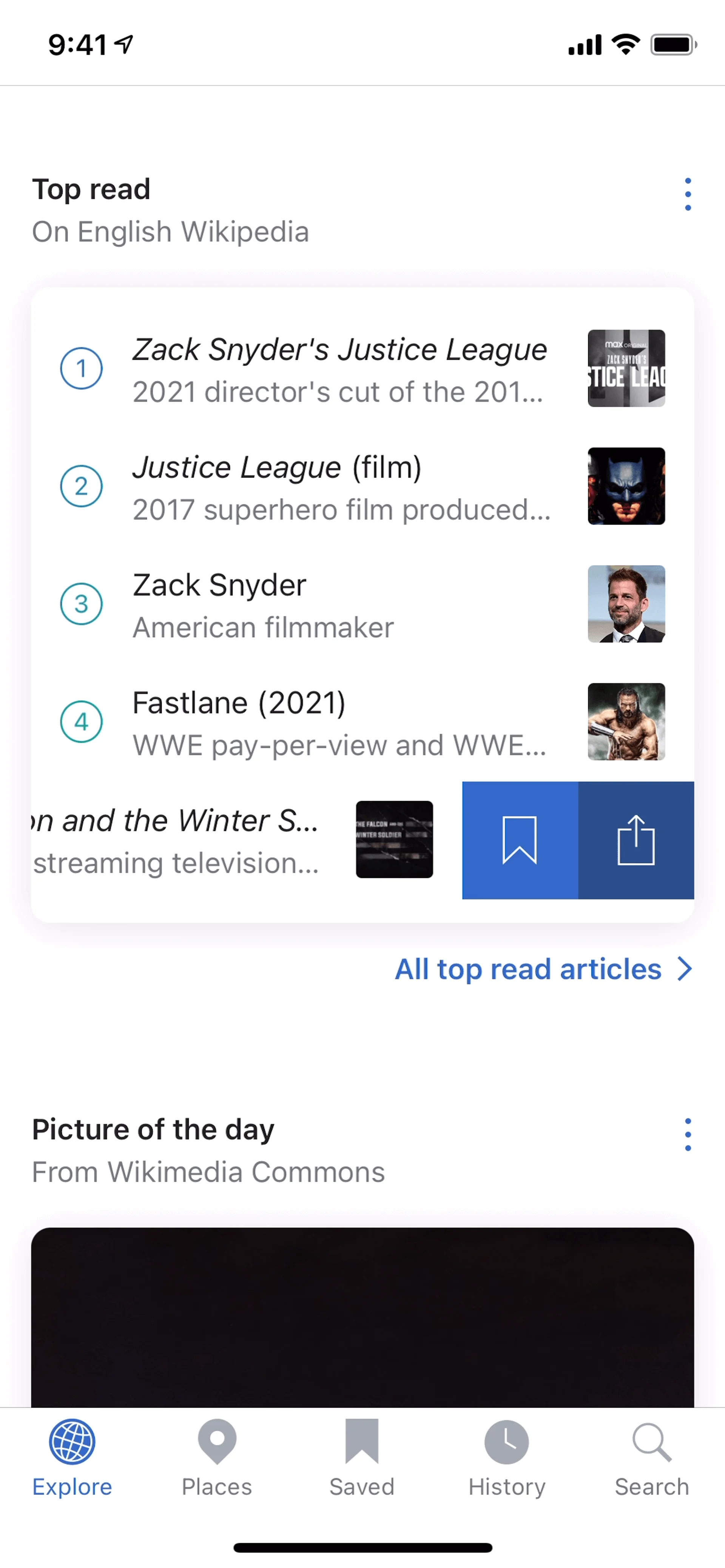Open Top read overflow menu

tap(687, 194)
